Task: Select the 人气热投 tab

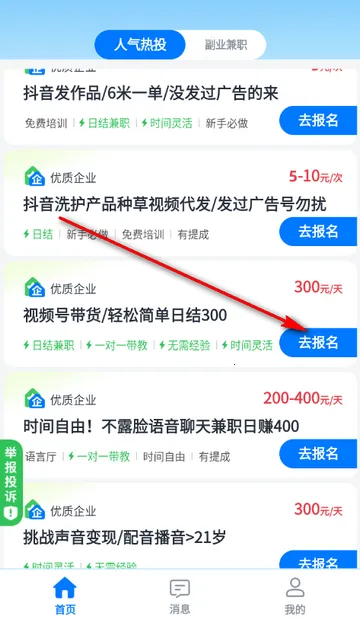Action: point(140,45)
